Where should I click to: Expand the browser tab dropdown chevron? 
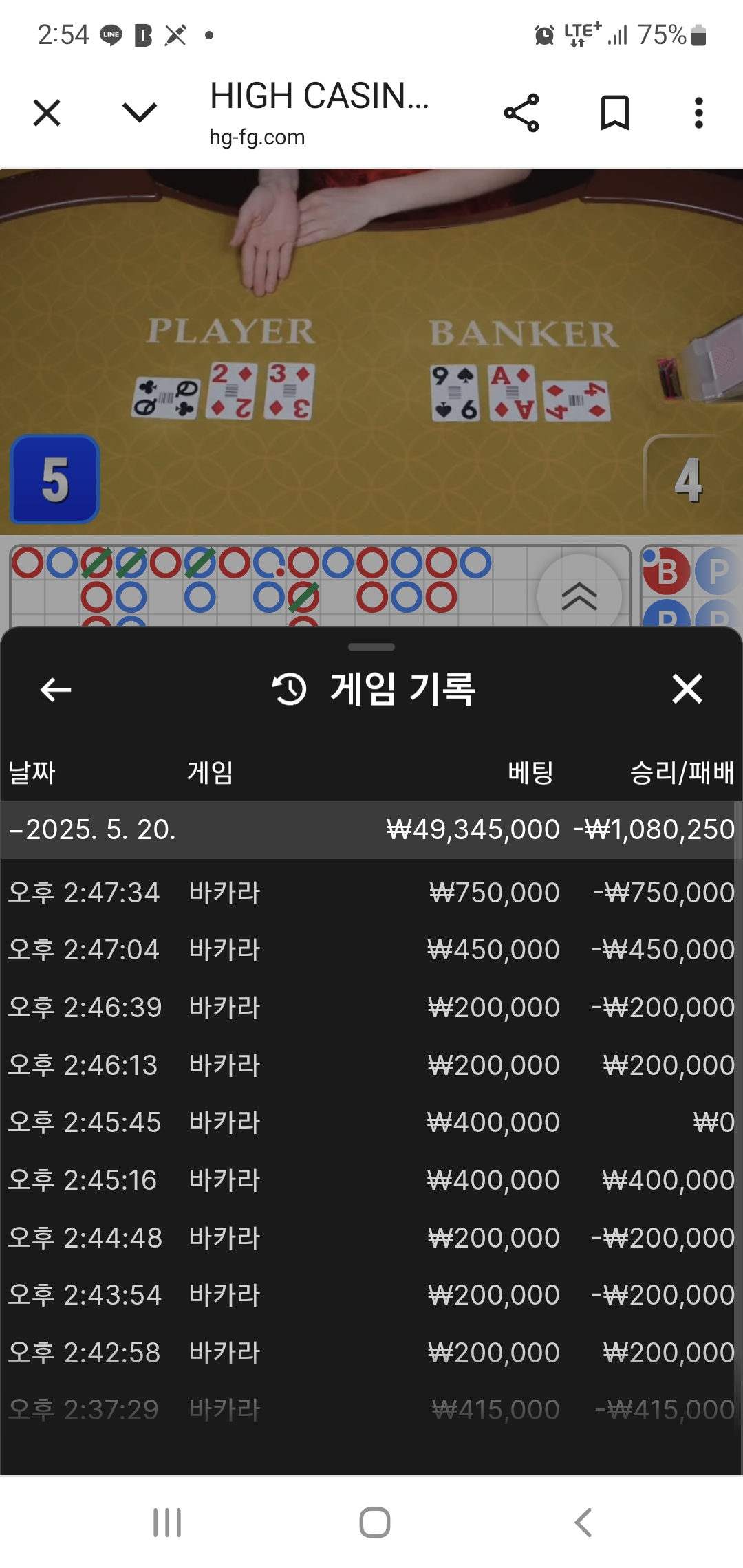[x=140, y=112]
